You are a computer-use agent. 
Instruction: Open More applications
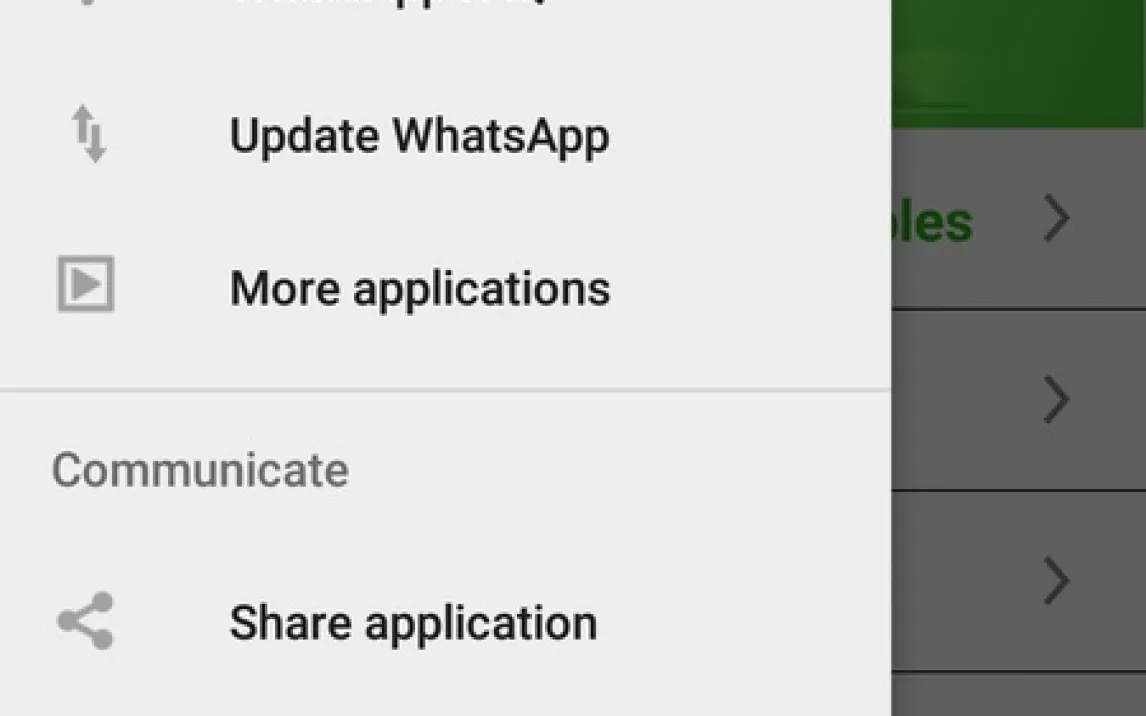(x=419, y=289)
